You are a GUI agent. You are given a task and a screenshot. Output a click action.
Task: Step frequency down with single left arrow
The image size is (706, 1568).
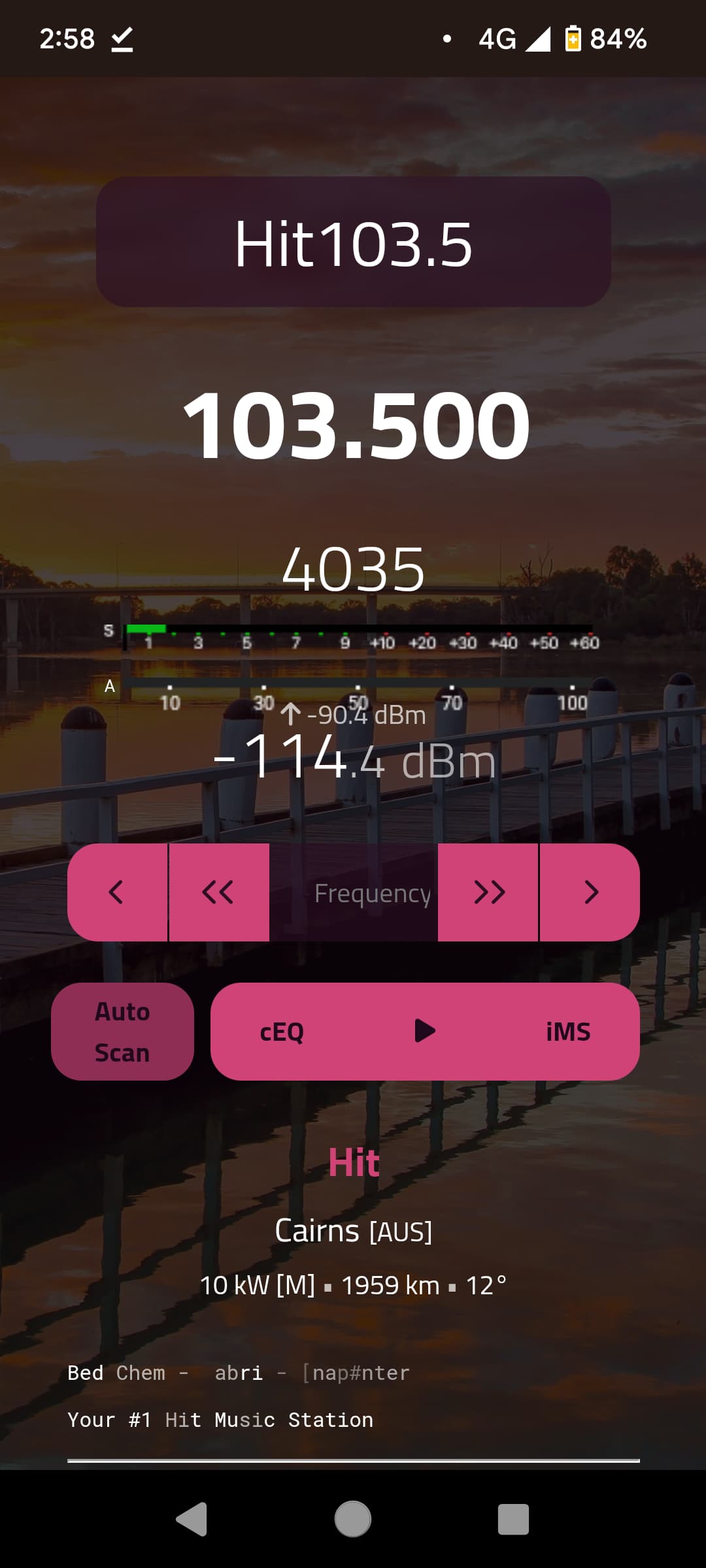pos(117,892)
